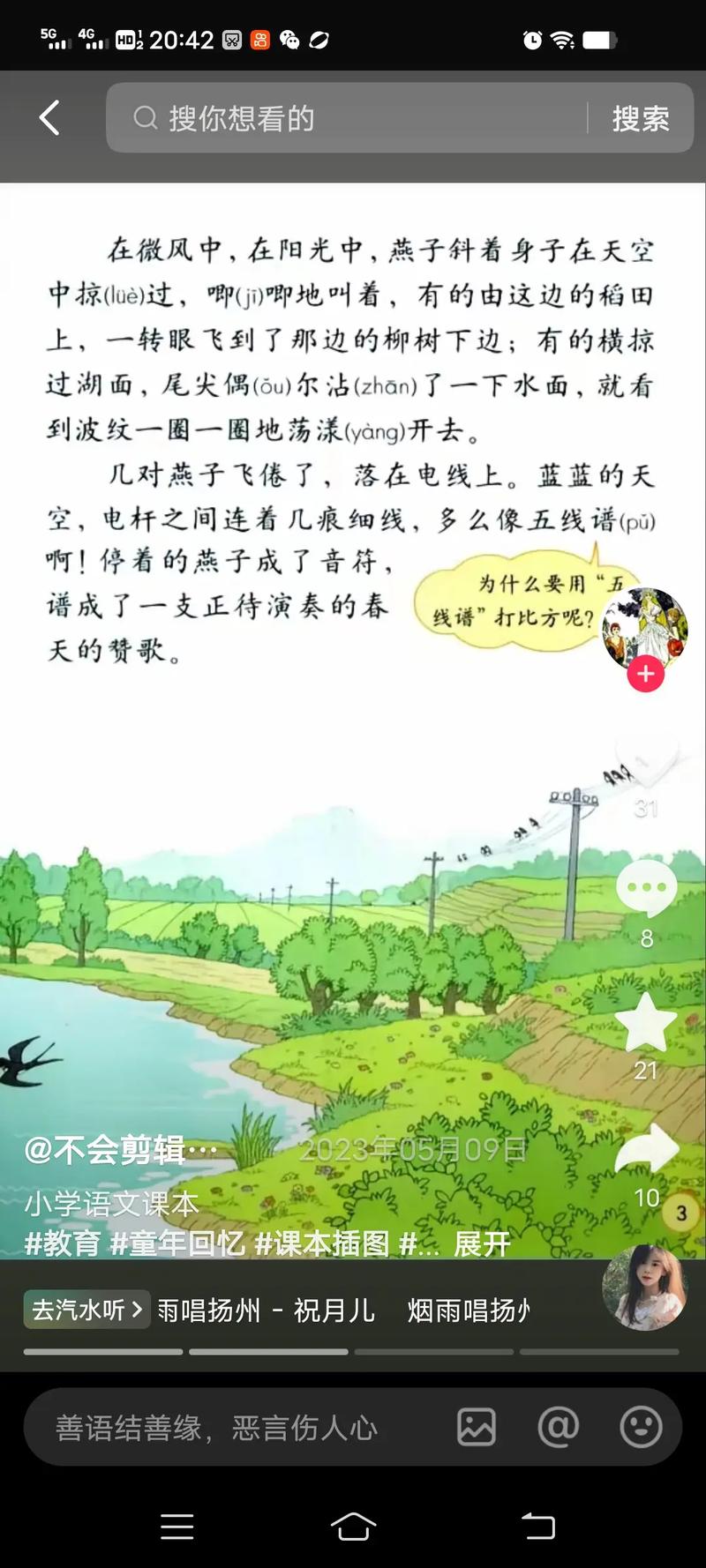The width and height of the screenshot is (706, 1568).
Task: Expand the full caption with 展开
Action: tap(480, 1244)
